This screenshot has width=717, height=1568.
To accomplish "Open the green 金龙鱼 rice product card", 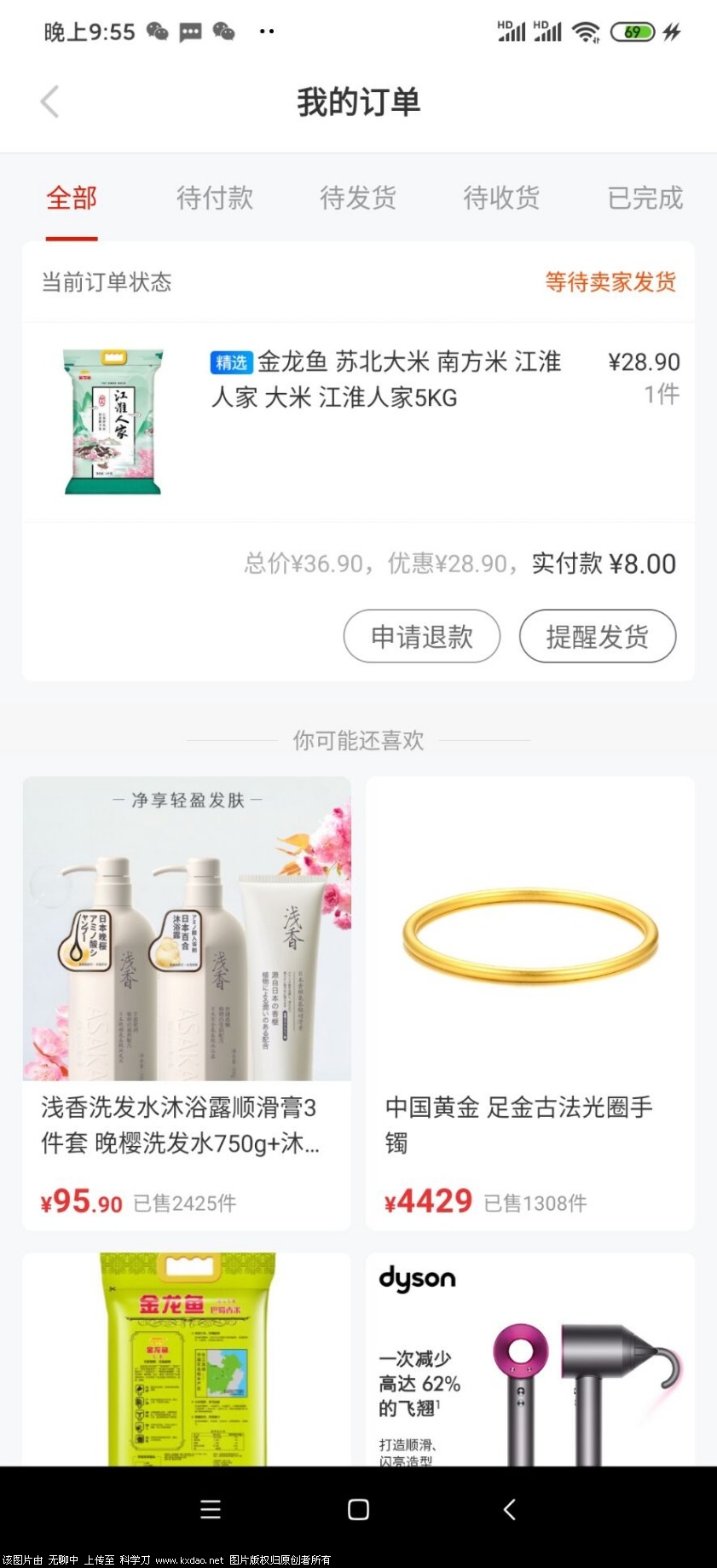I will tap(187, 1360).
